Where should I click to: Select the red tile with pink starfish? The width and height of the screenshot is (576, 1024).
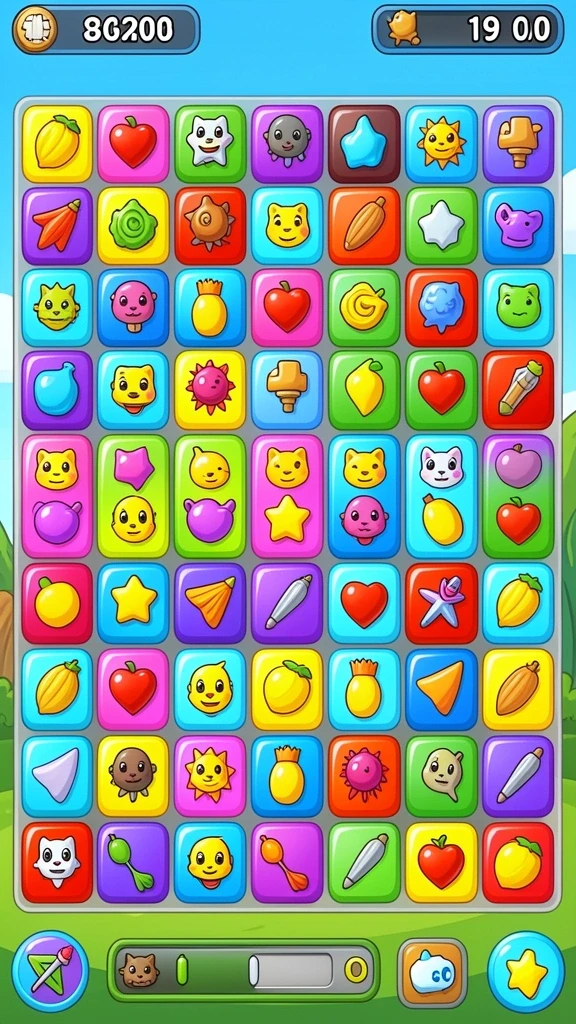441,603
